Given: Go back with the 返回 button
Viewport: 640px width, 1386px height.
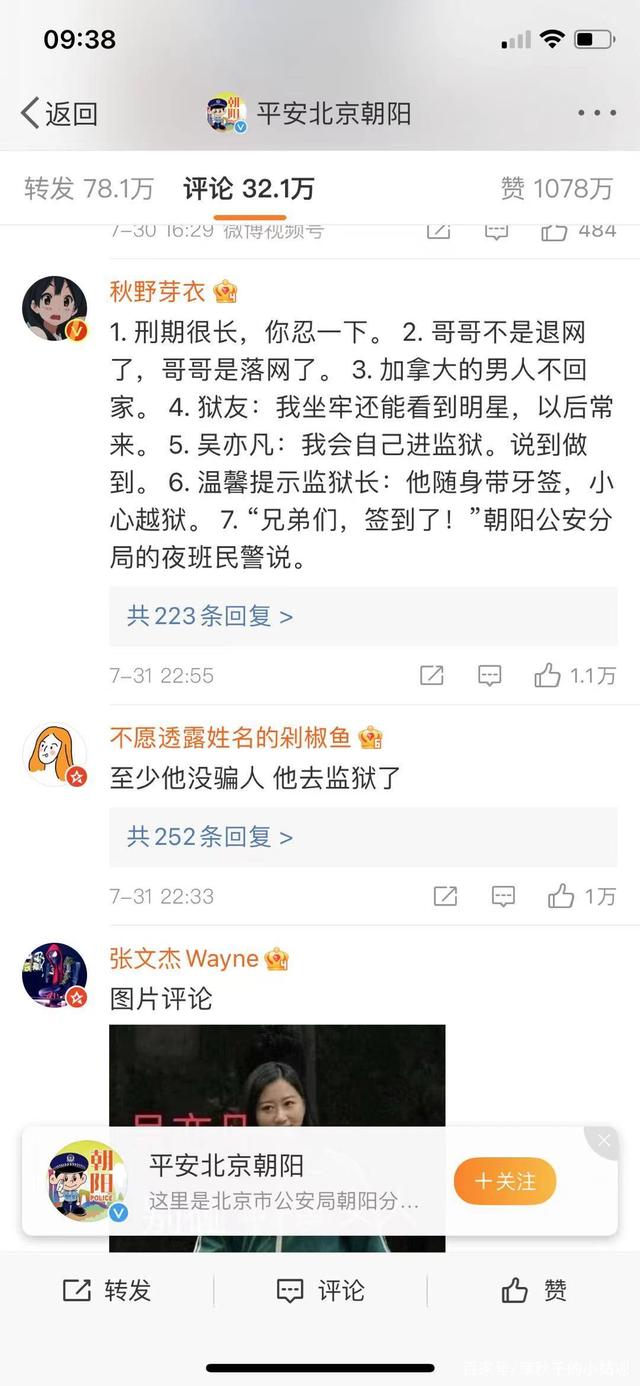Looking at the screenshot, I should tap(60, 113).
